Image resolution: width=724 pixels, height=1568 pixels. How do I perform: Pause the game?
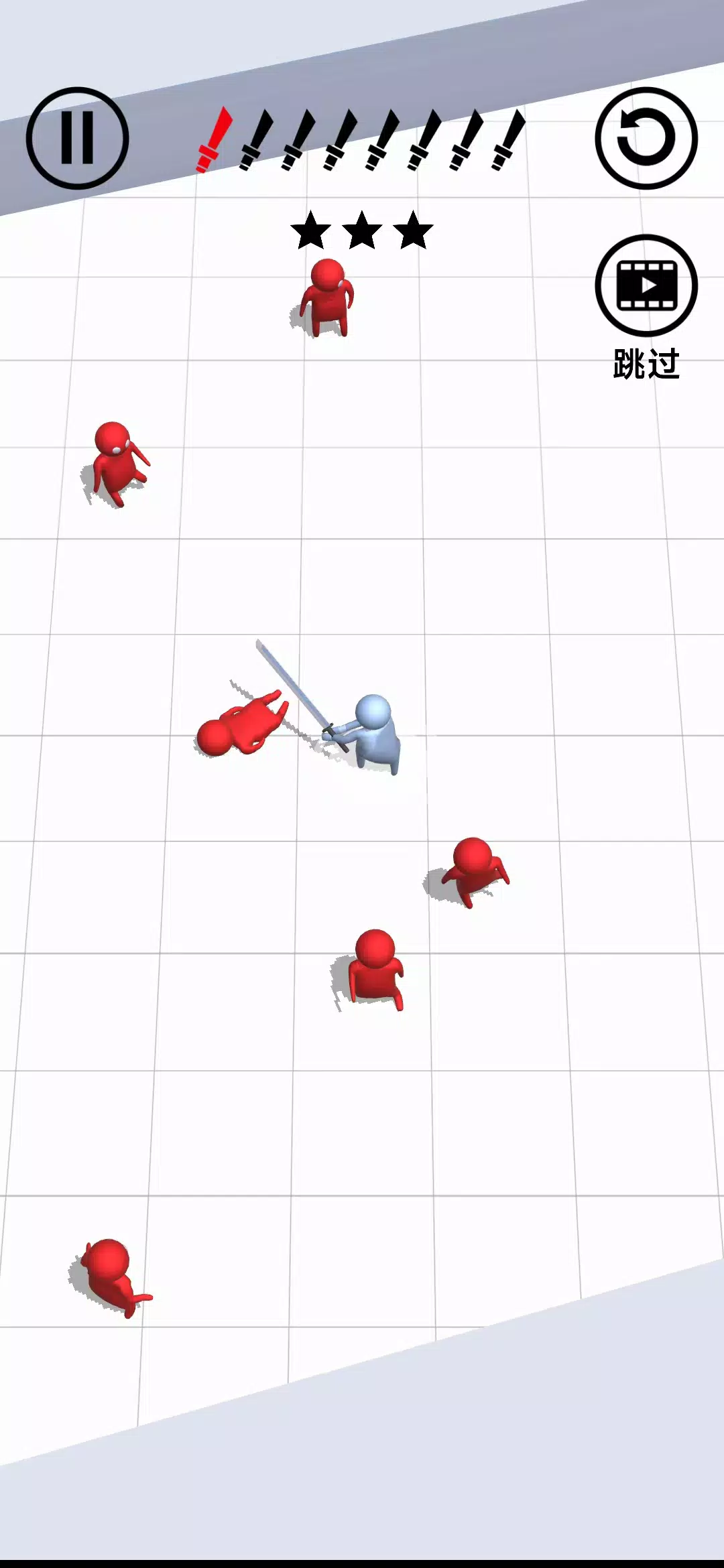pyautogui.click(x=77, y=138)
